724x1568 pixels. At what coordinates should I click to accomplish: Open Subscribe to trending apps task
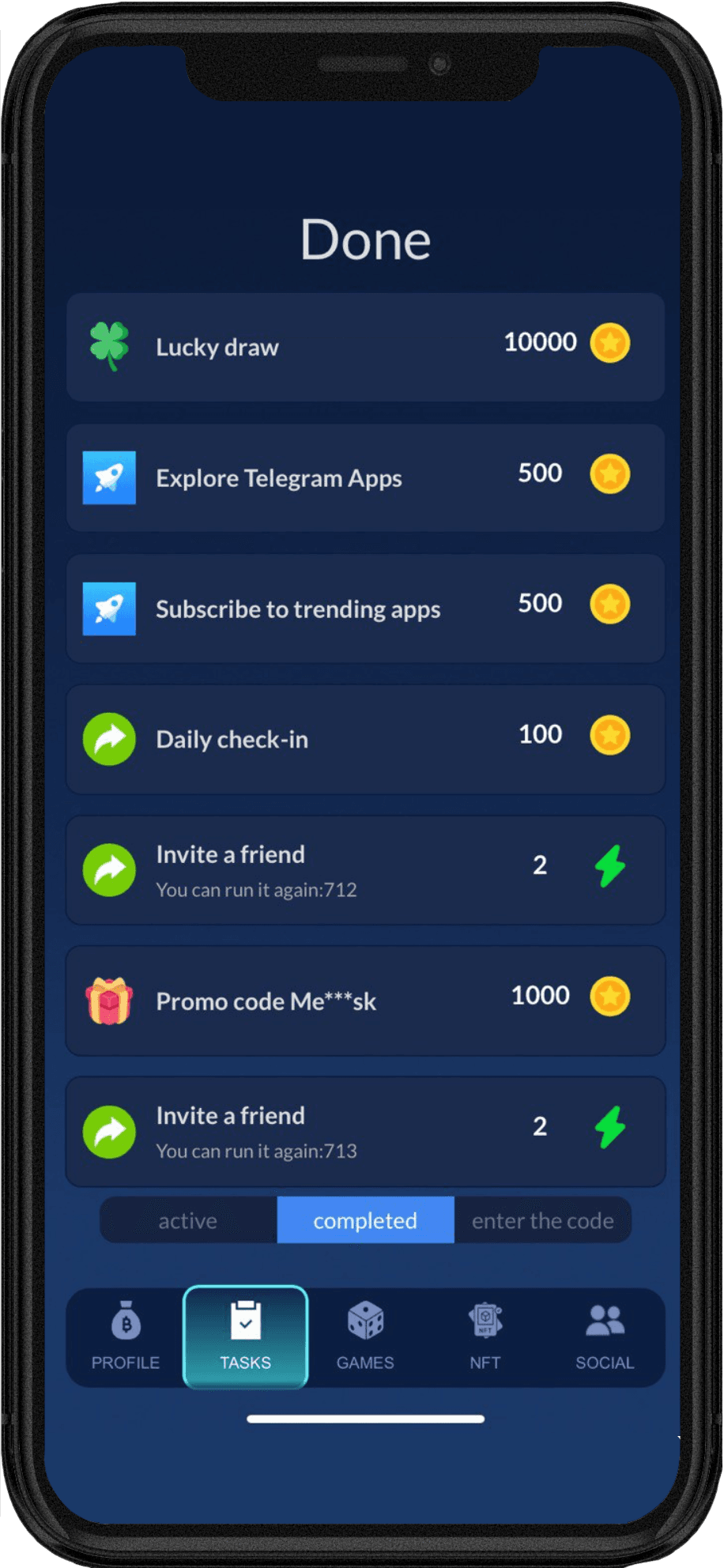(x=365, y=609)
